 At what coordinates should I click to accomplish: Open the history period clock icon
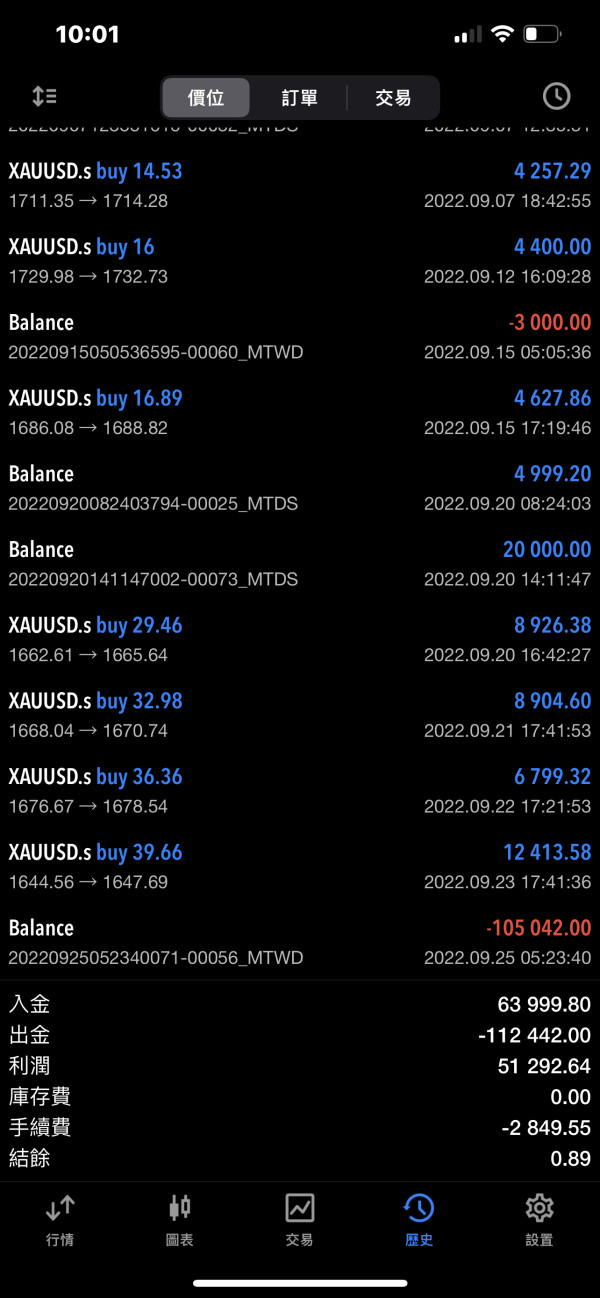(x=556, y=97)
